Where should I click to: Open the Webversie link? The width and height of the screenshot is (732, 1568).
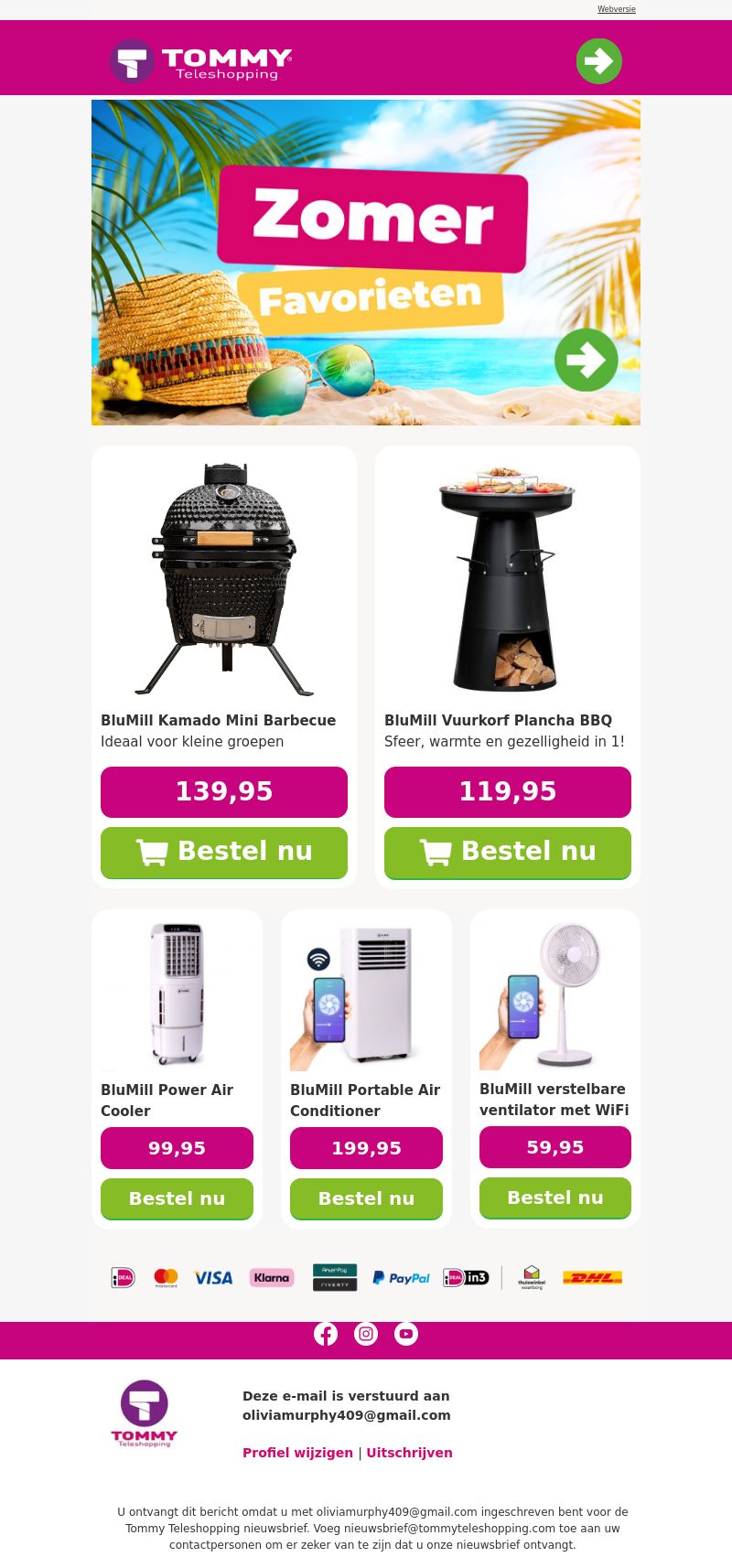617,9
